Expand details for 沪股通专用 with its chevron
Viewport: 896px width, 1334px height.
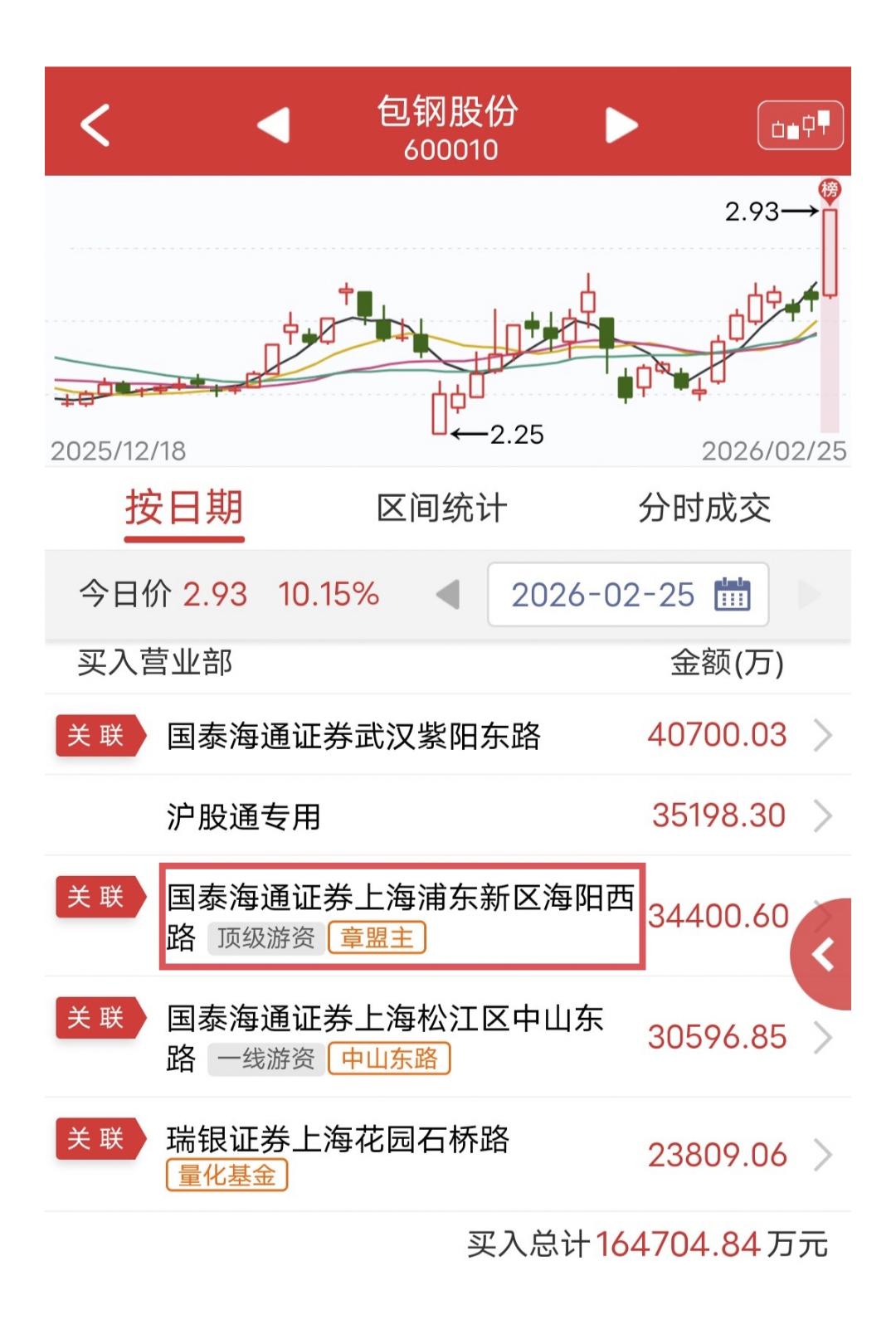click(x=822, y=815)
